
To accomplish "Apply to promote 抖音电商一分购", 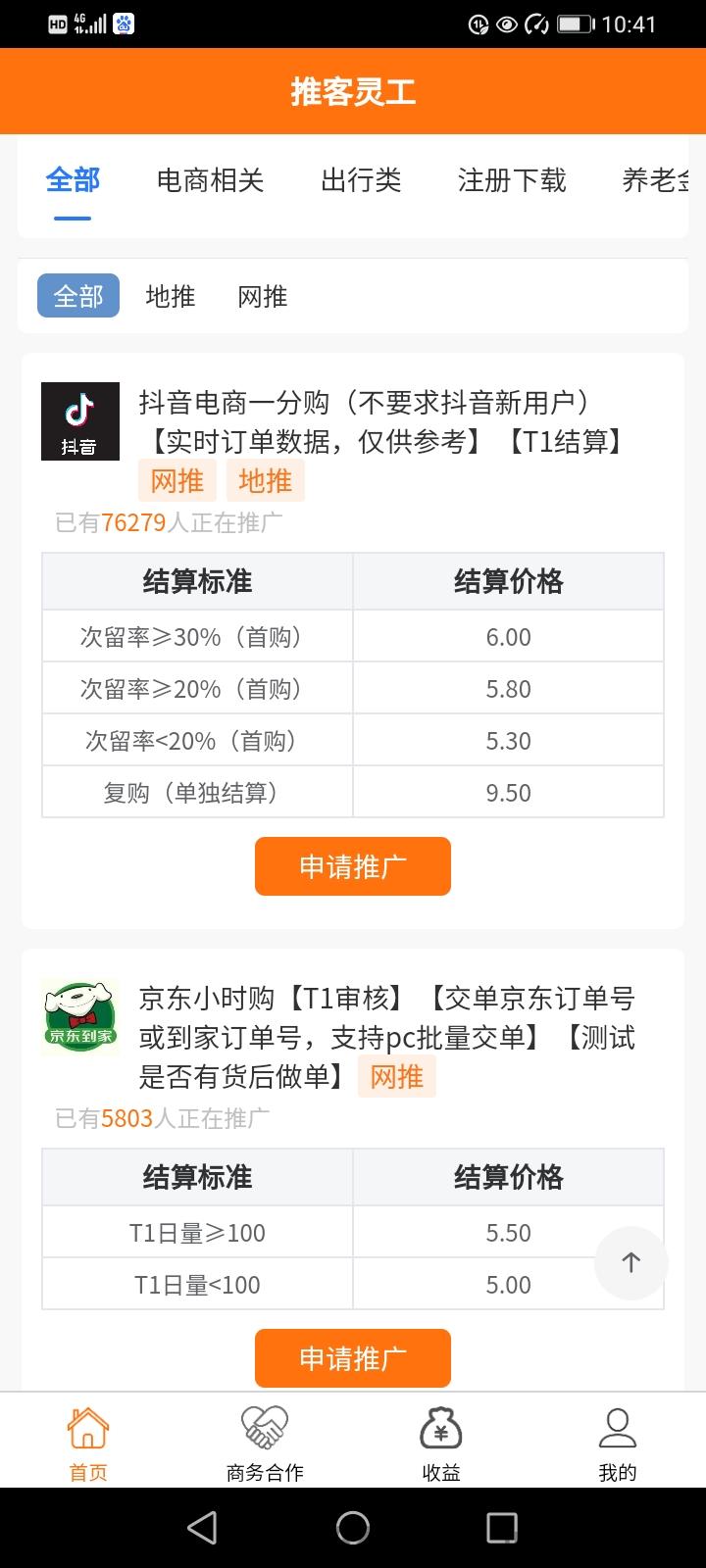I will coord(353,866).
